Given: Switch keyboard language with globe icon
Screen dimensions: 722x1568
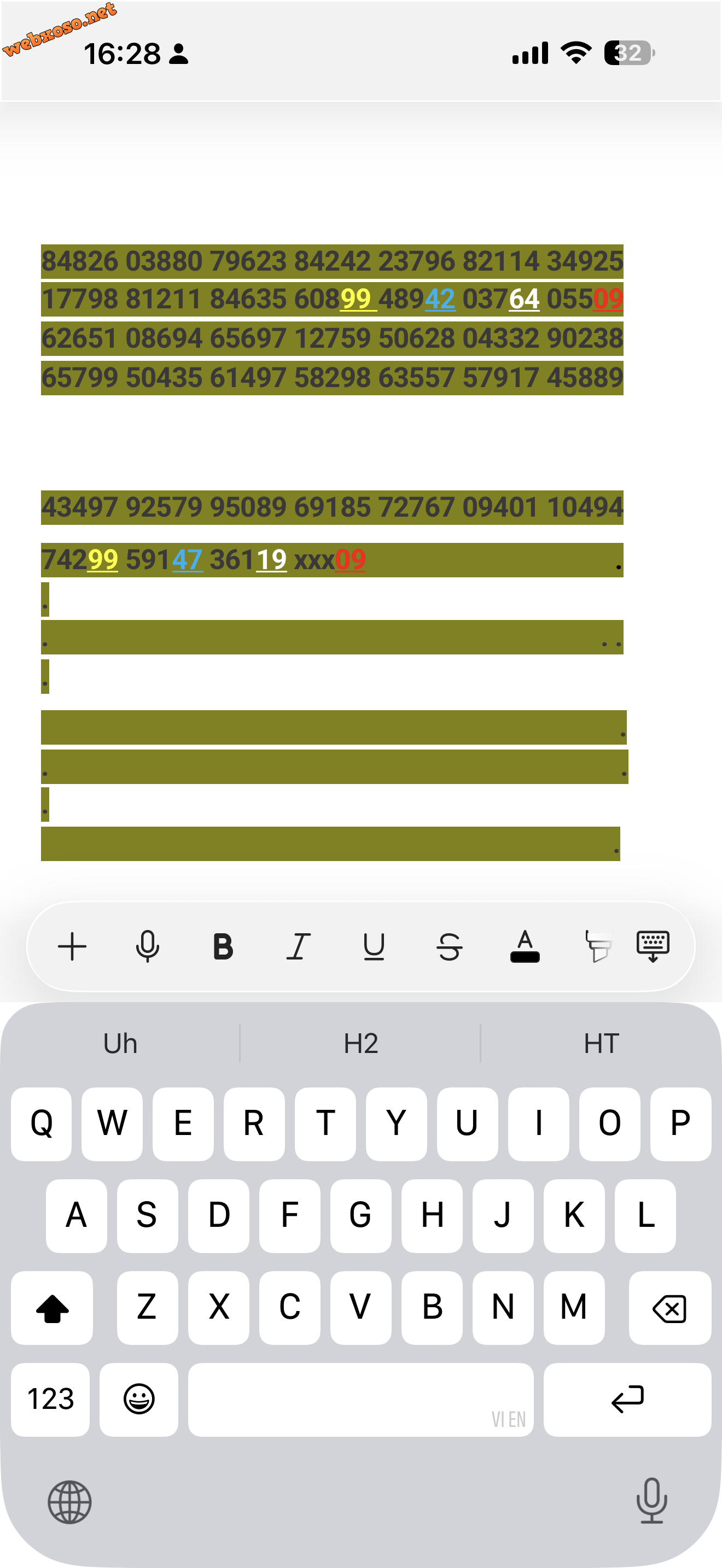Looking at the screenshot, I should (x=69, y=1502).
